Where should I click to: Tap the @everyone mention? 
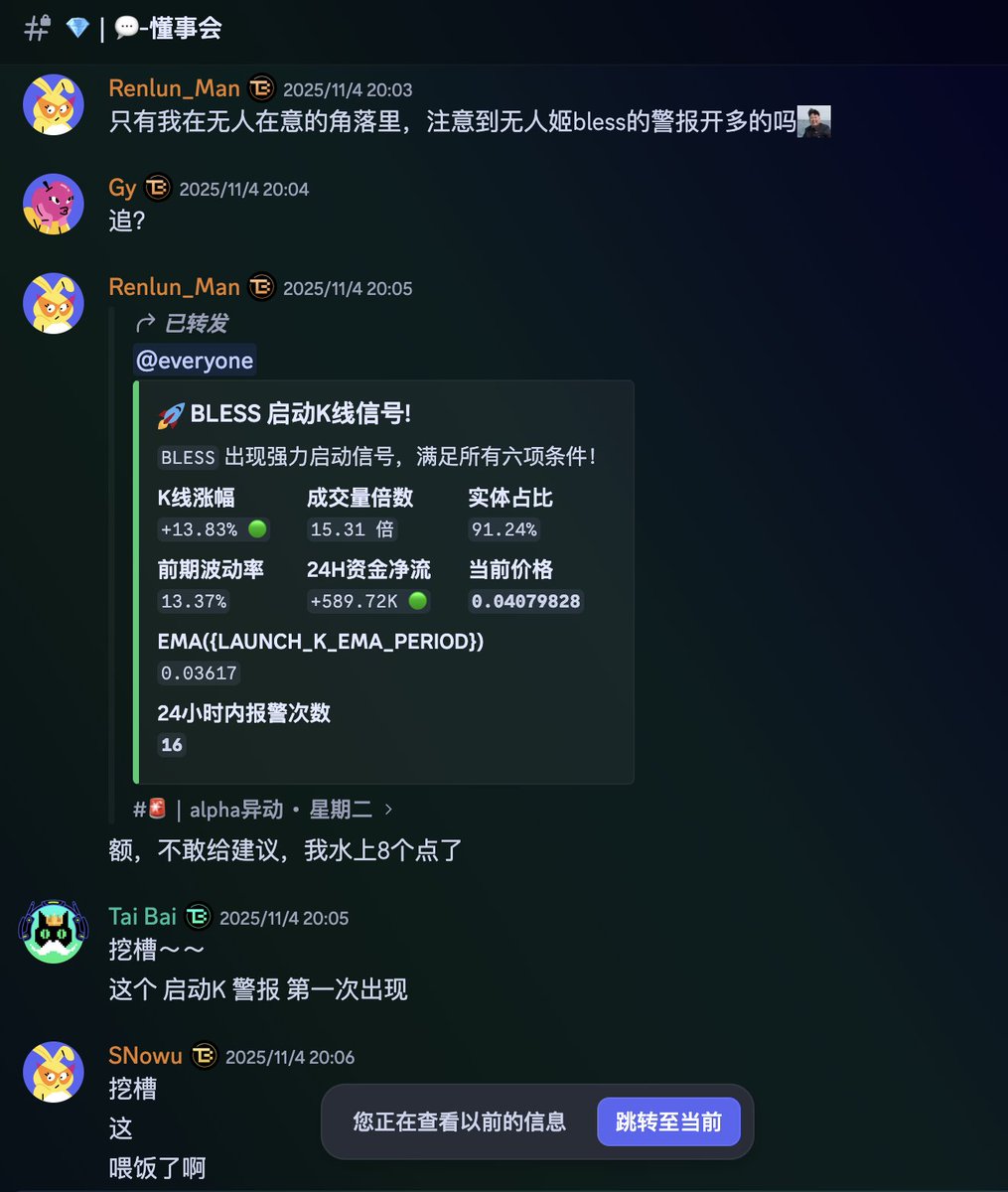(195, 361)
